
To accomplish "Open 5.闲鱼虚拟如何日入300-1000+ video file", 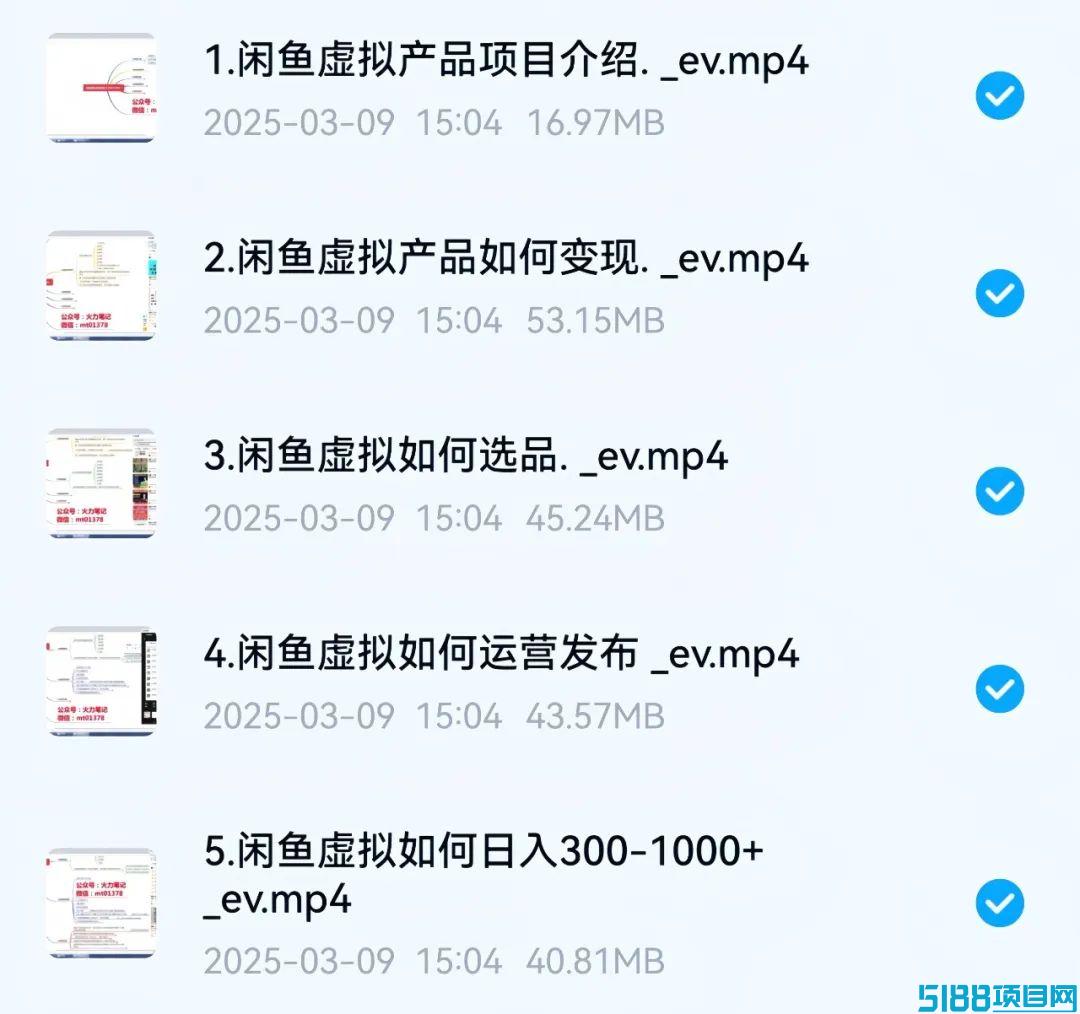I will coord(483,853).
